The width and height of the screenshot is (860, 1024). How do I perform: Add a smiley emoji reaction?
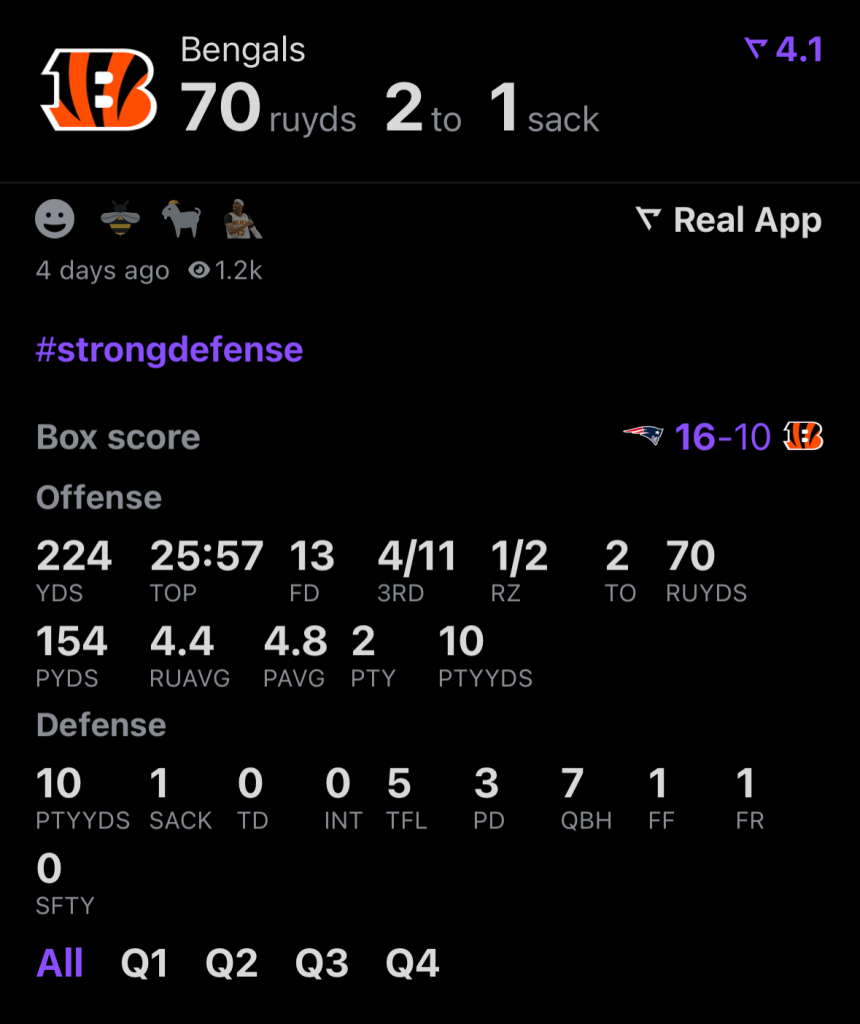tap(55, 219)
